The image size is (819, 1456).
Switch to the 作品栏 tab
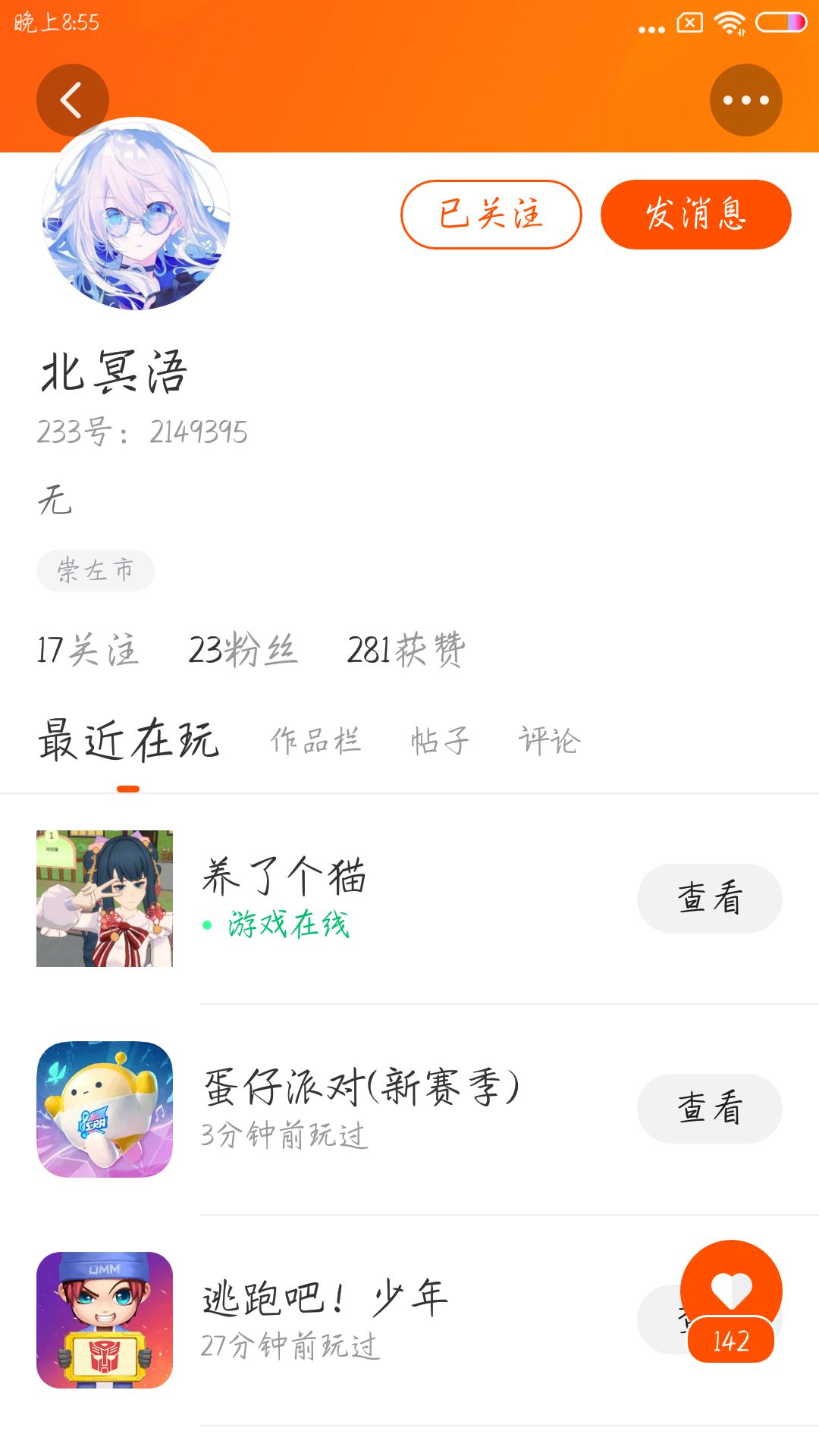click(315, 741)
